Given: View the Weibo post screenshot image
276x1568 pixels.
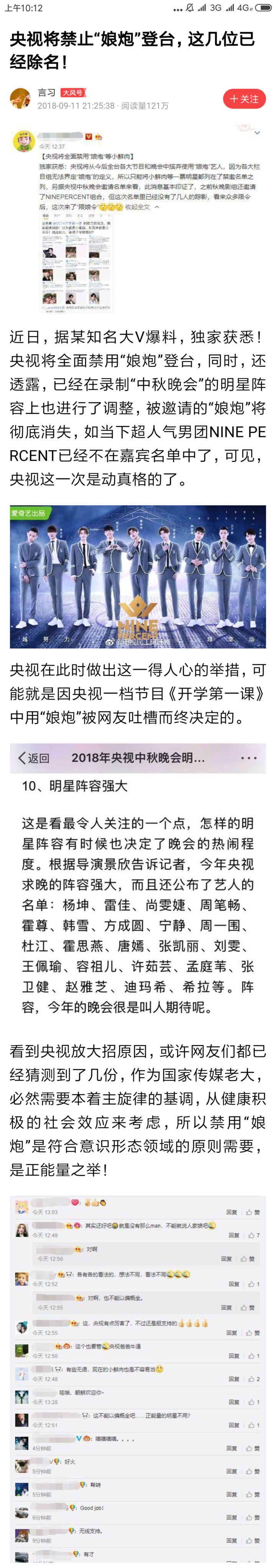Looking at the screenshot, I should click(x=138, y=219).
